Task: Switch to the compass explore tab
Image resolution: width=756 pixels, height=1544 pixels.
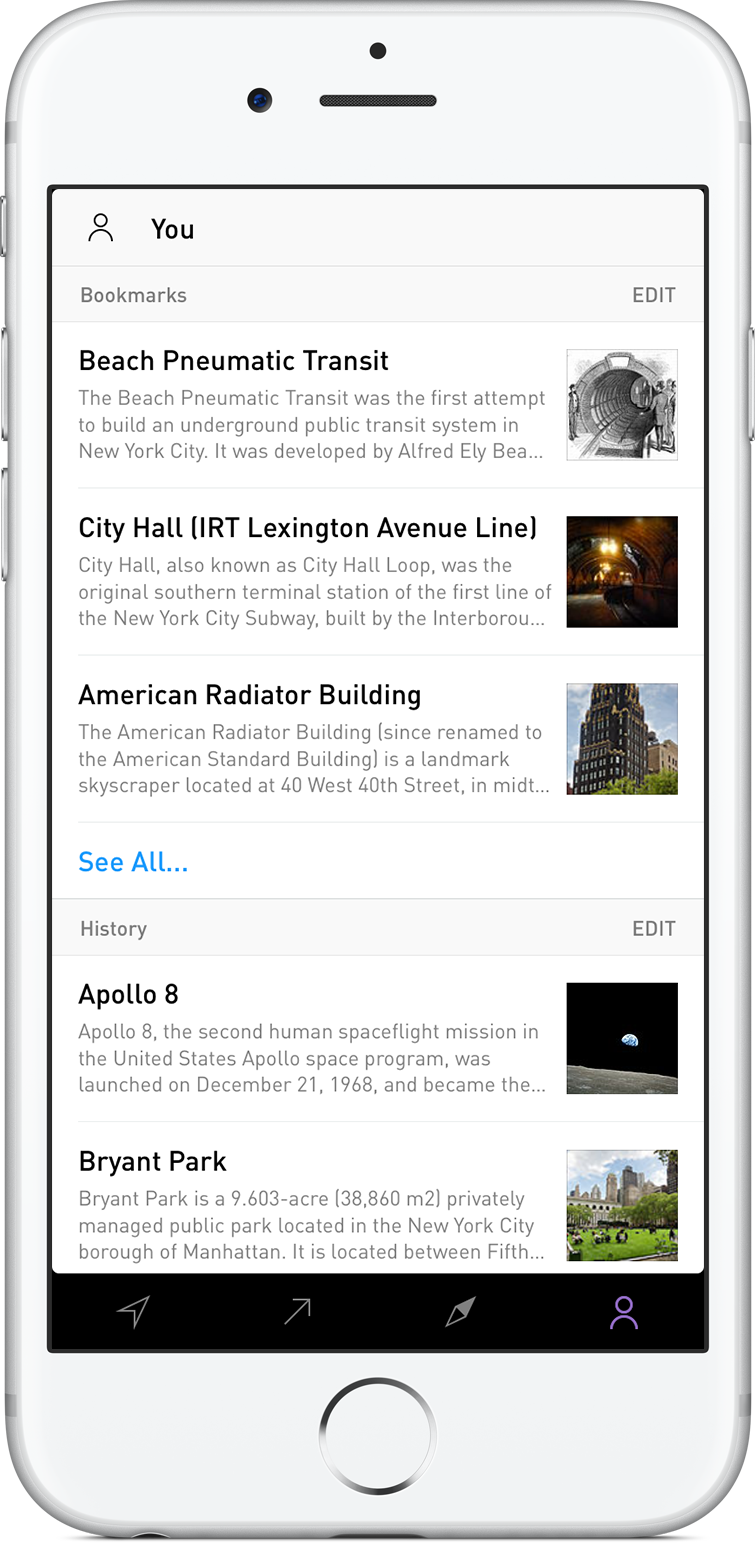Action: coord(460,1311)
